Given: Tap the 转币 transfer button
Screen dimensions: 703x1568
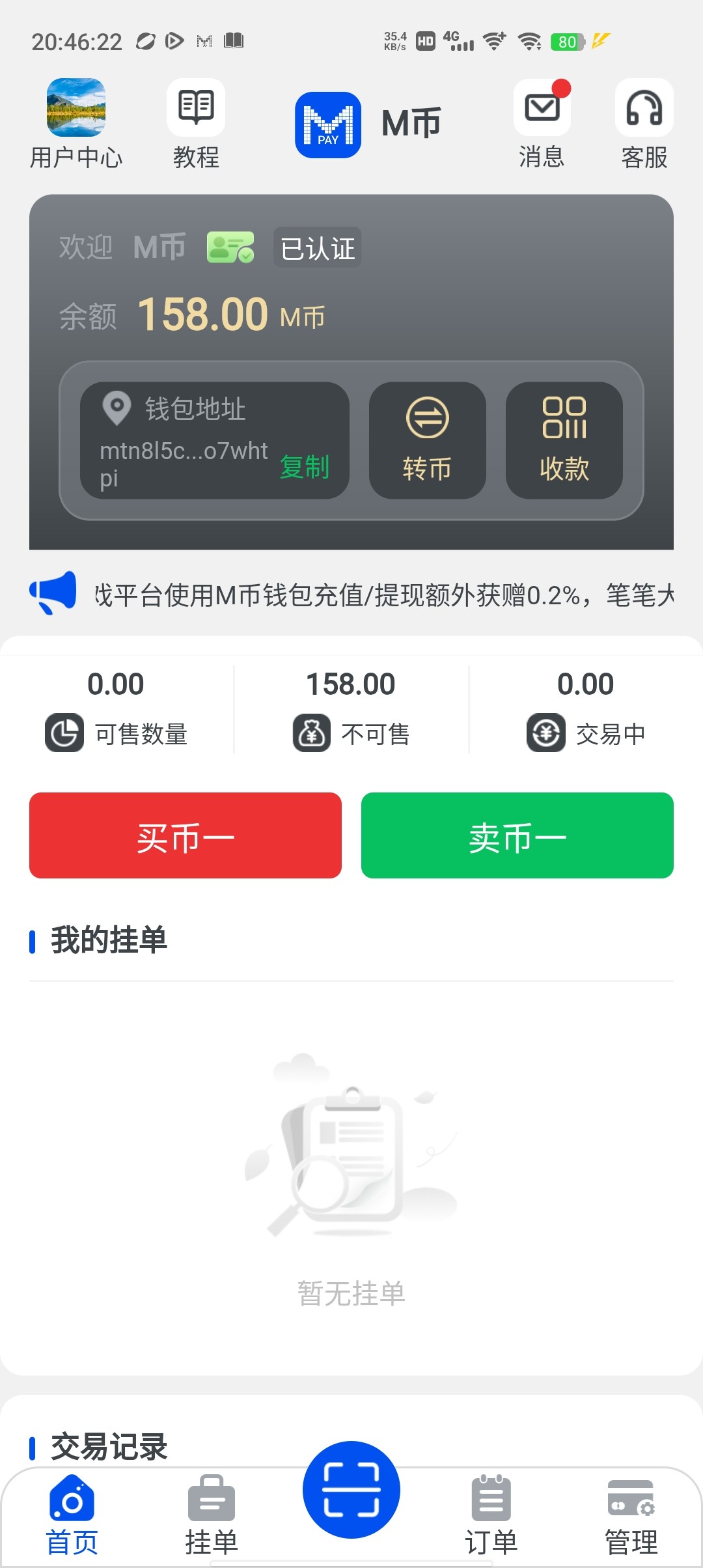Looking at the screenshot, I should point(427,440).
